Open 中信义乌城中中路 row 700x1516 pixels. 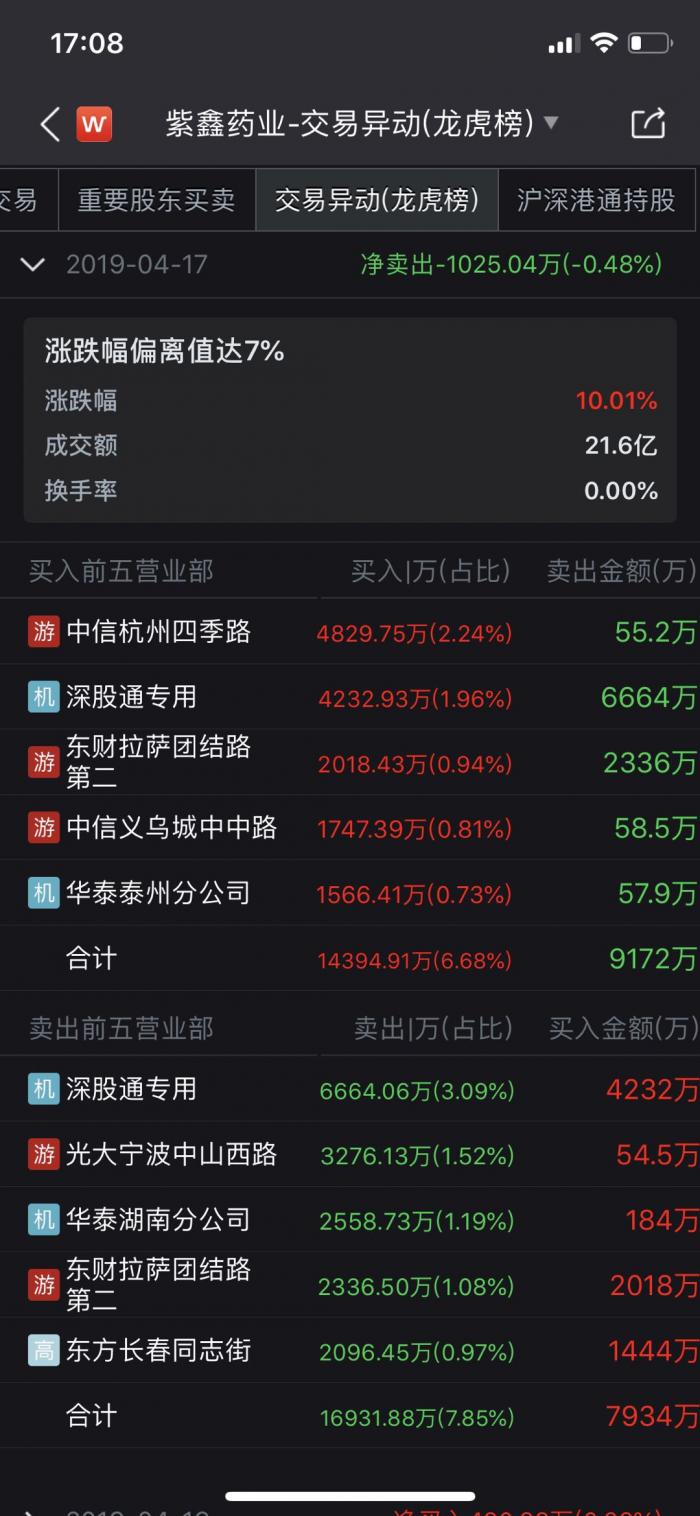click(171, 828)
